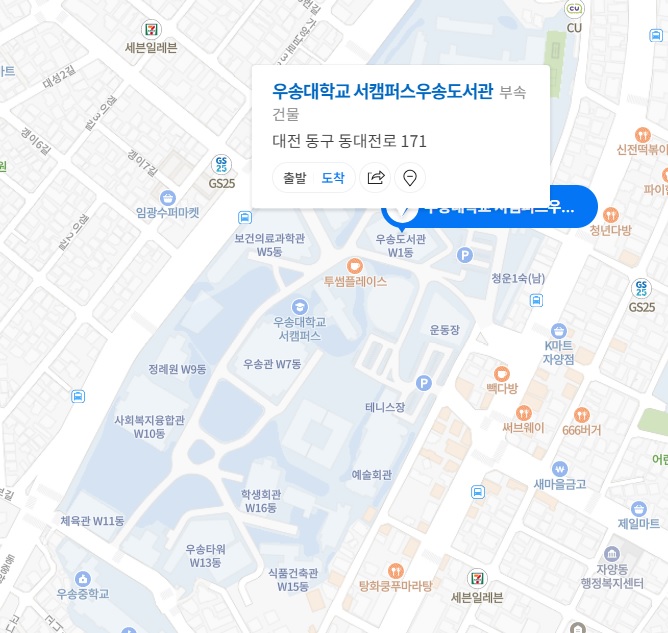Screen dimensions: 668x633
Task: Tap the 우송중학교 school marker
Action: click(x=82, y=578)
